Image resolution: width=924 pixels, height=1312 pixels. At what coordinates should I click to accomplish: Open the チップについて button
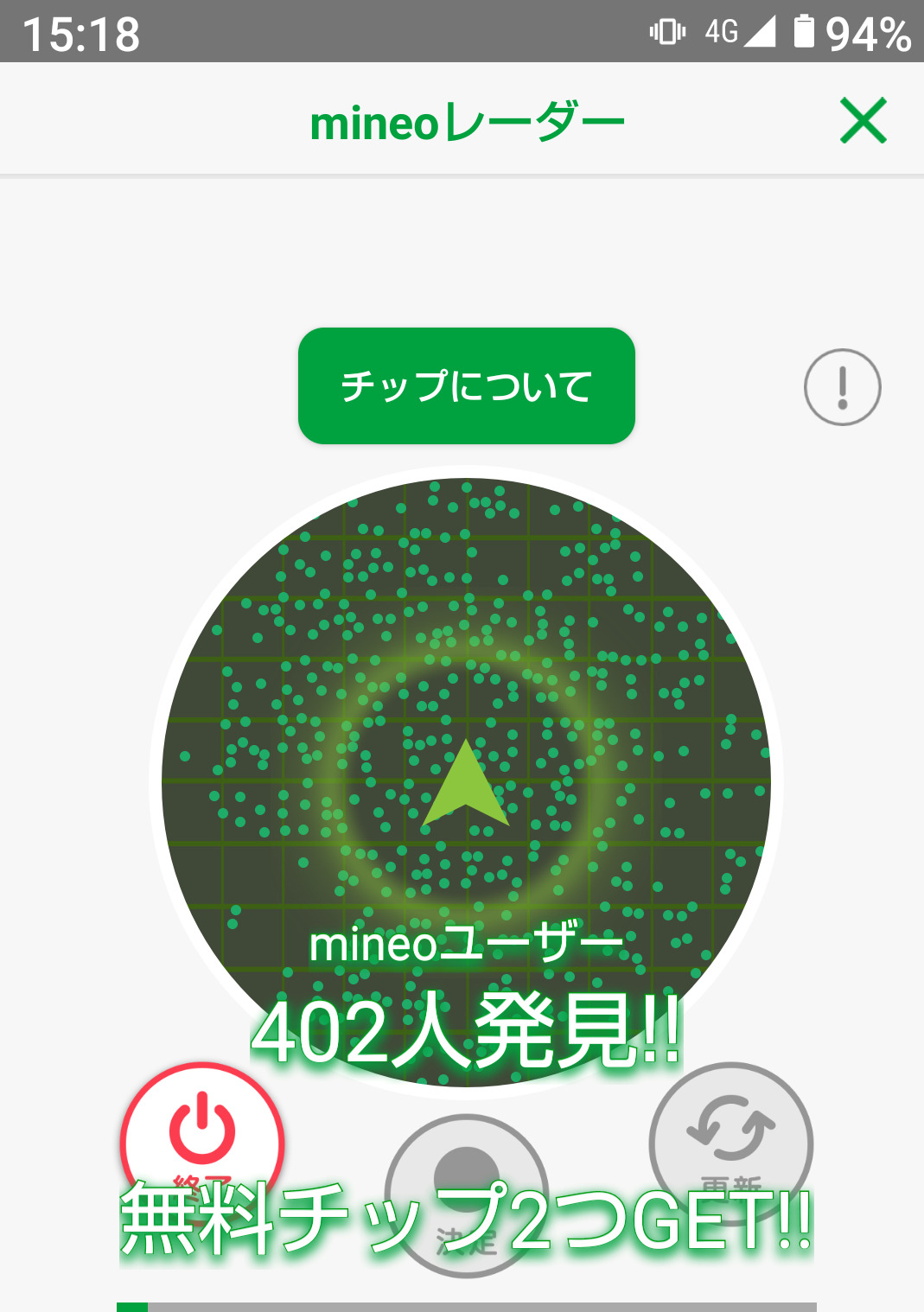[x=466, y=385]
